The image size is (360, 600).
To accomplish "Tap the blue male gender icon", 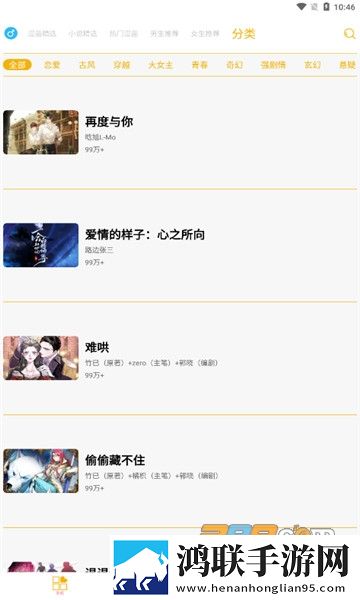I will click(11, 33).
